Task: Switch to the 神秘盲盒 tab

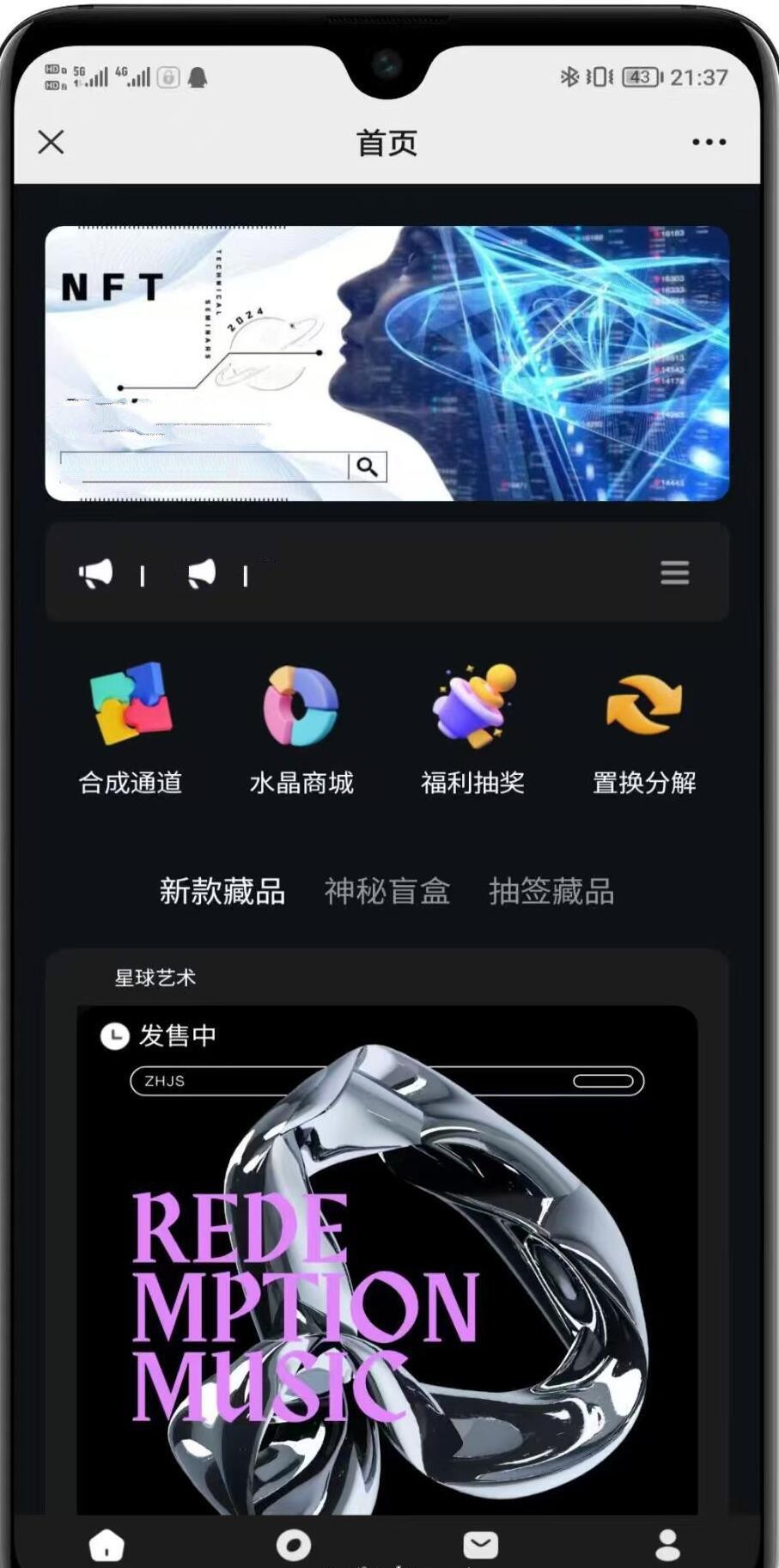Action: [x=387, y=891]
